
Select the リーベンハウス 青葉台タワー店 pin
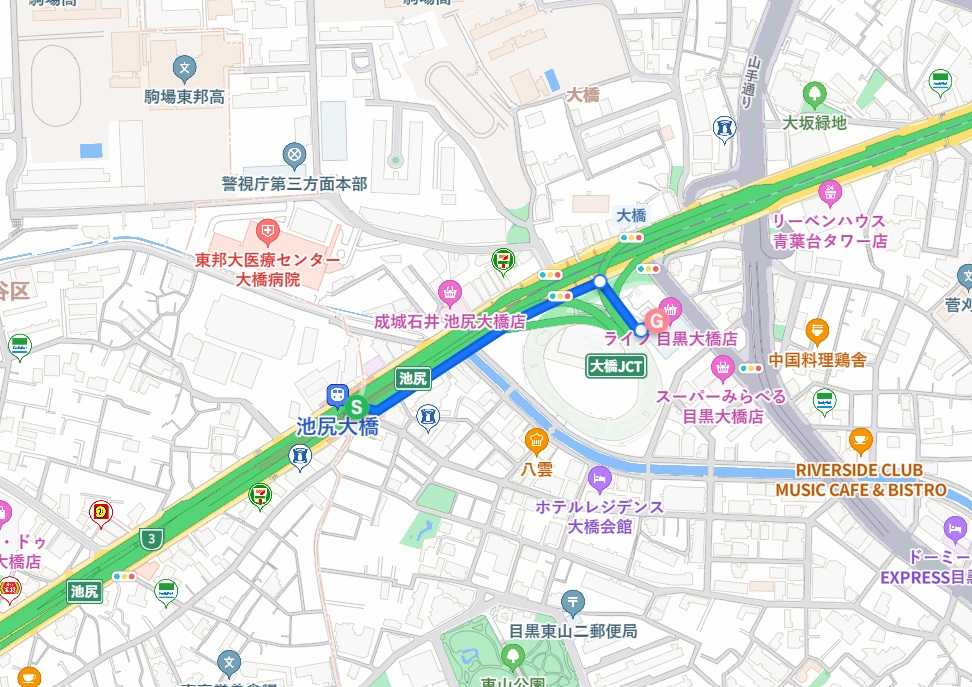coord(829,193)
